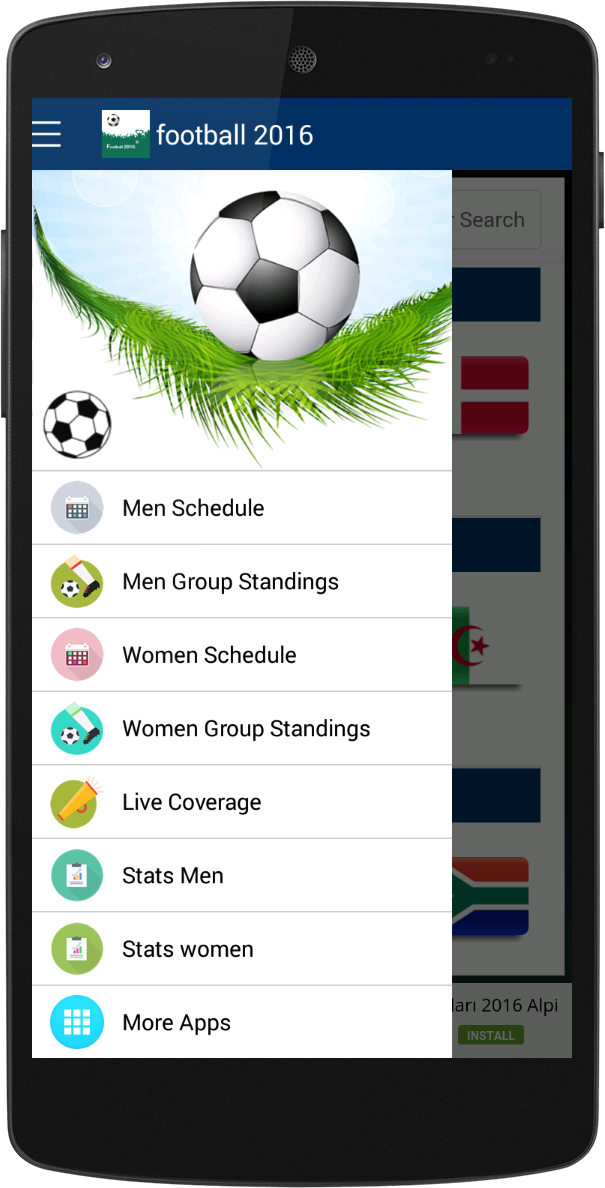
Task: Open Men Schedule
Action: coord(242,508)
